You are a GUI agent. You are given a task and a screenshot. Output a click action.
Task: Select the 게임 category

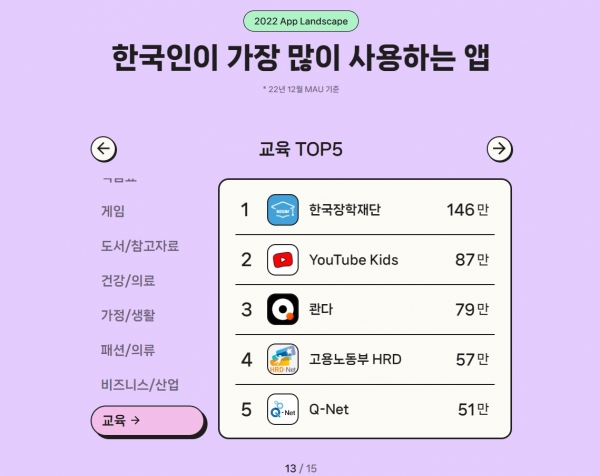coord(113,211)
